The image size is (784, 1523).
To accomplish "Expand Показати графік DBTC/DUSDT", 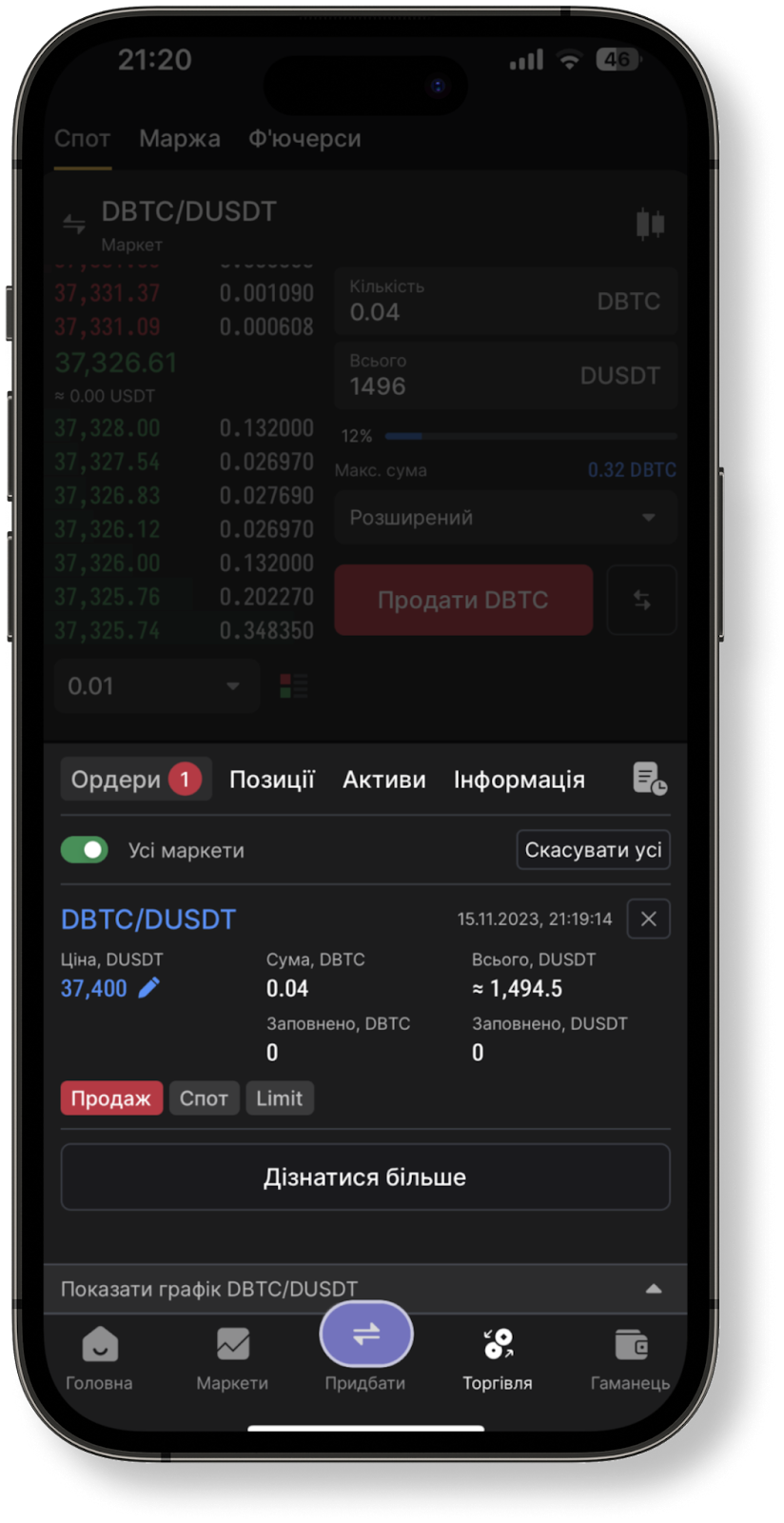I will point(365,1289).
